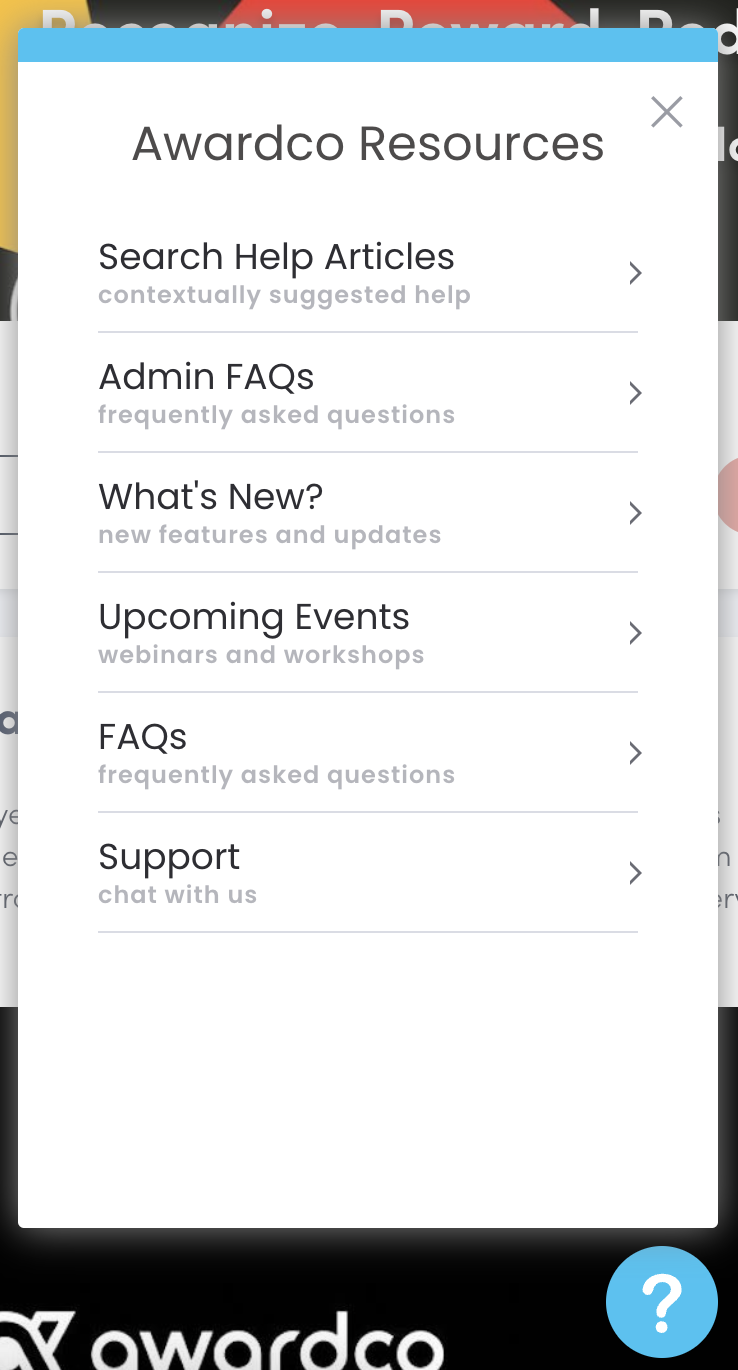Screen dimensions: 738x1370
Task: Click the blue question mark help icon
Action: pyautogui.click(x=661, y=1301)
